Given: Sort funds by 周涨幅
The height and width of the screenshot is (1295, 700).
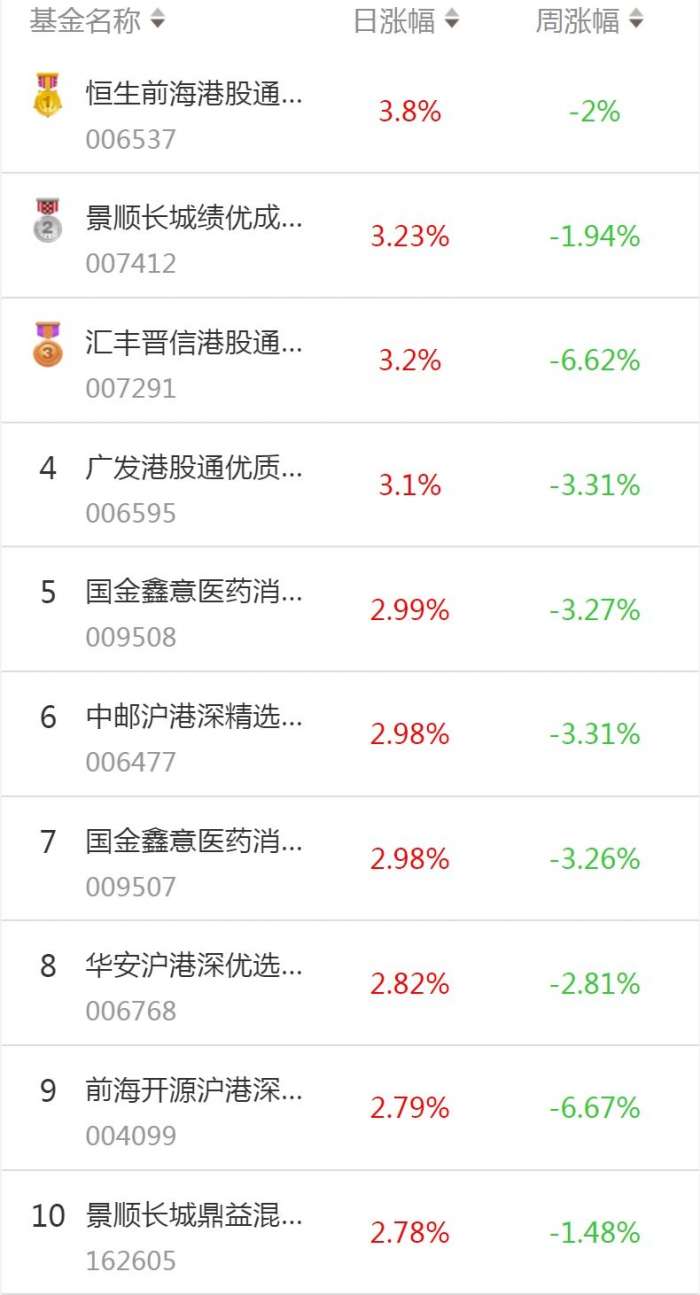Looking at the screenshot, I should coord(590,21).
